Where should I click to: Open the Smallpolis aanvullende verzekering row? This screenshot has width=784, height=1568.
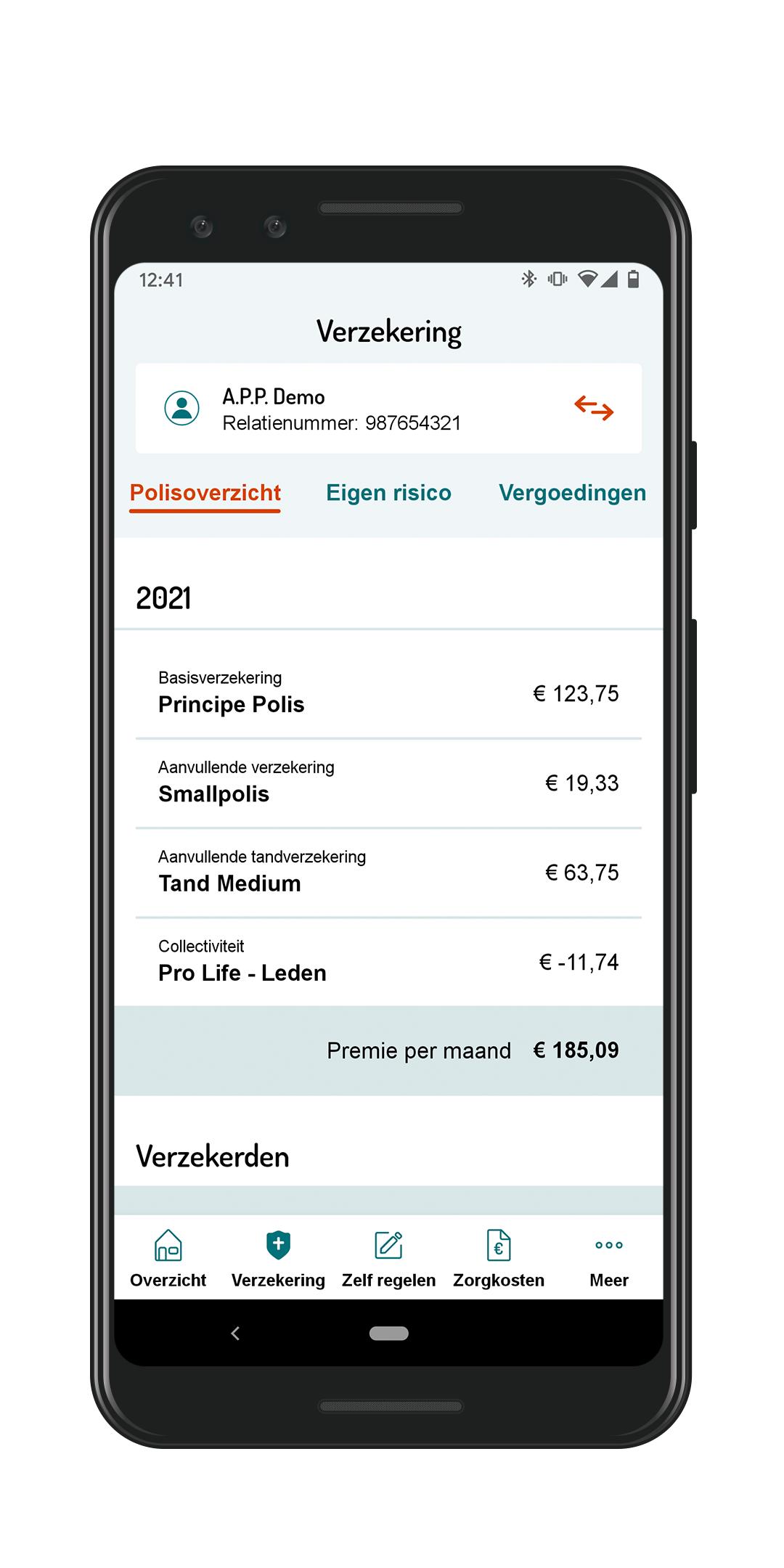[388, 783]
